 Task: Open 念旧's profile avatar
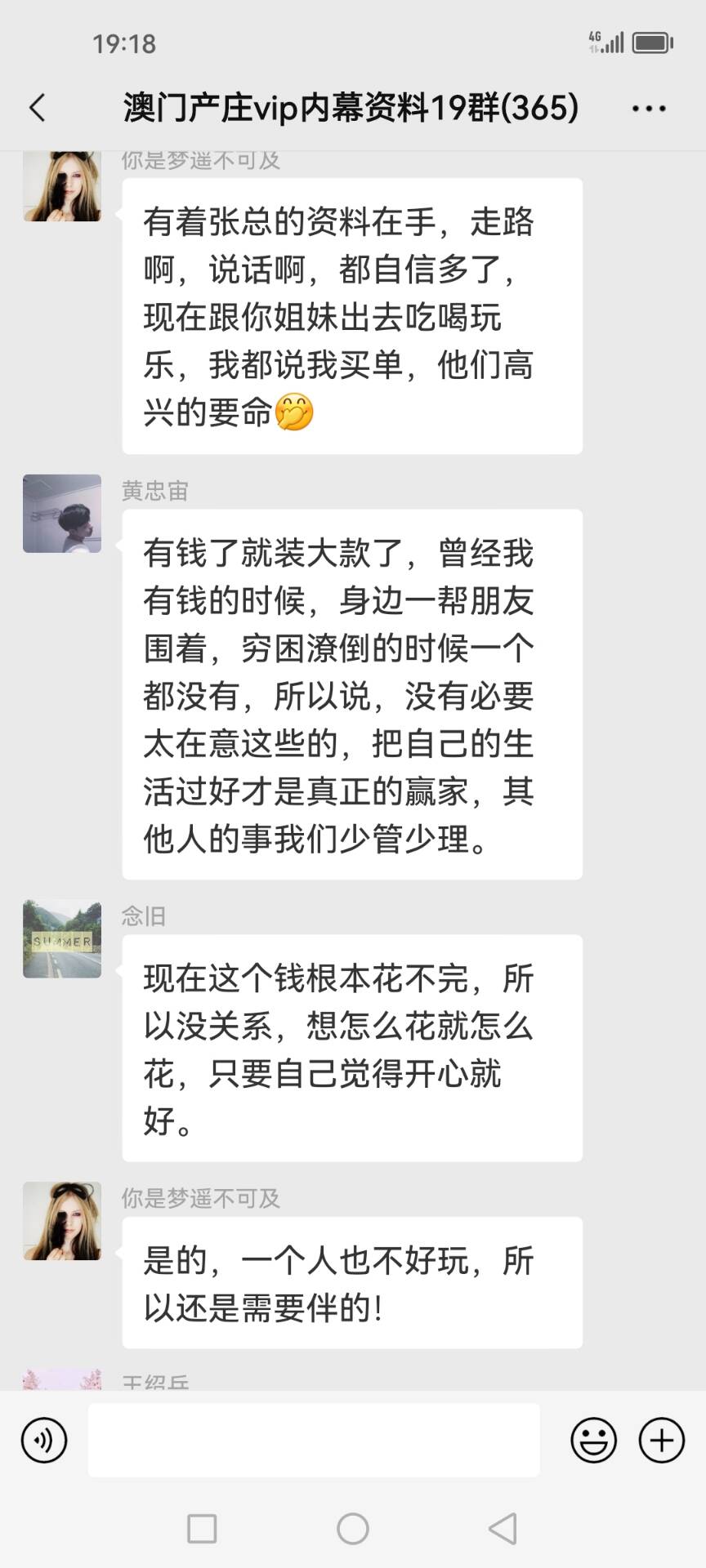pos(62,939)
